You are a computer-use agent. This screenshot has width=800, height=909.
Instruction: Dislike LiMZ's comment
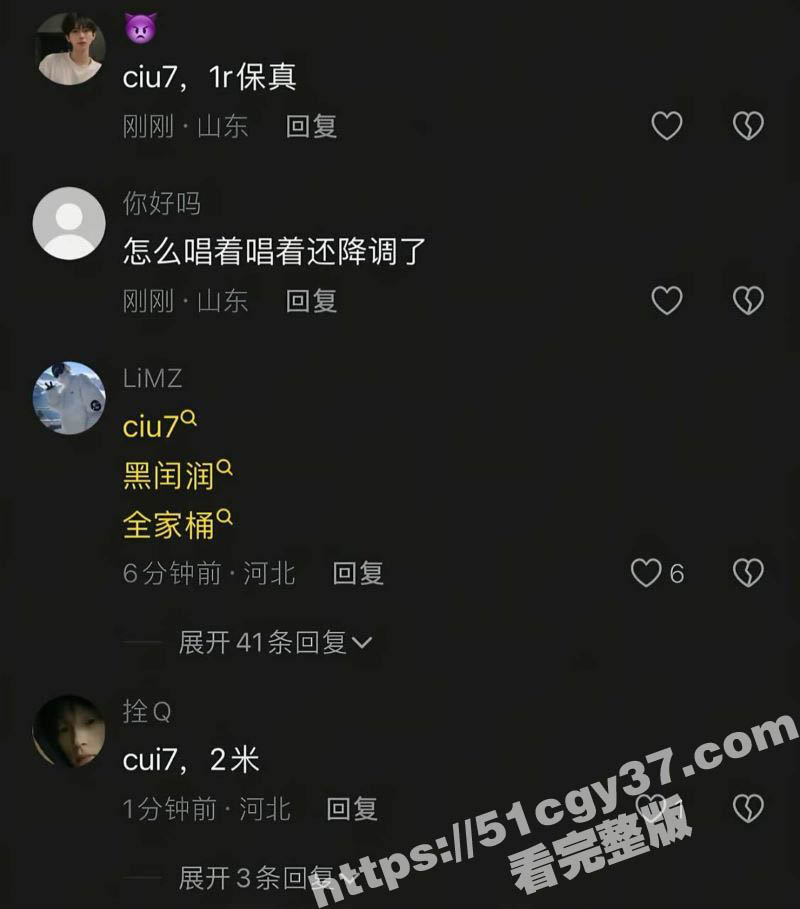click(748, 573)
